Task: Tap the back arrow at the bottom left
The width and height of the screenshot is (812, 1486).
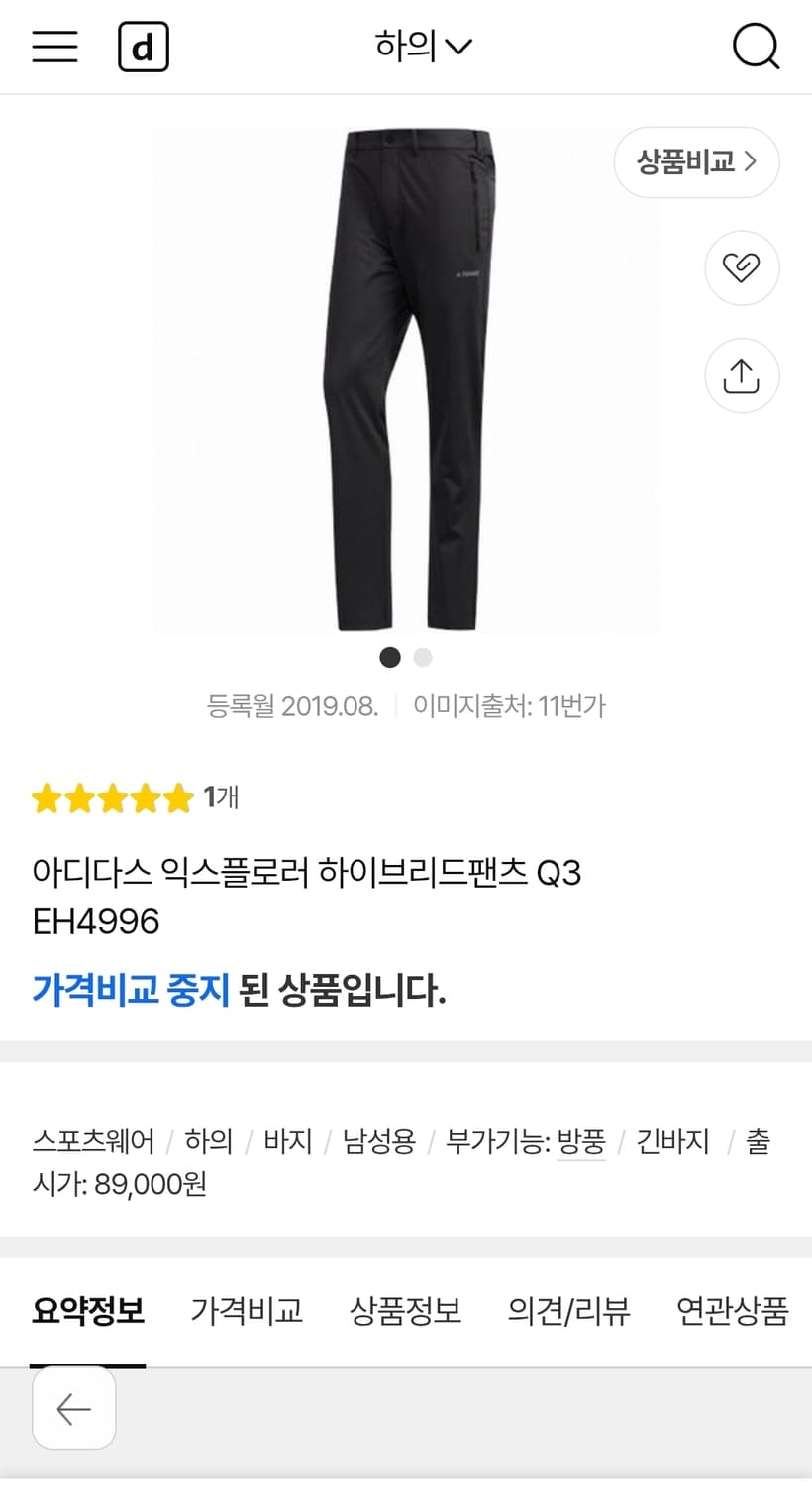Action: (73, 1411)
